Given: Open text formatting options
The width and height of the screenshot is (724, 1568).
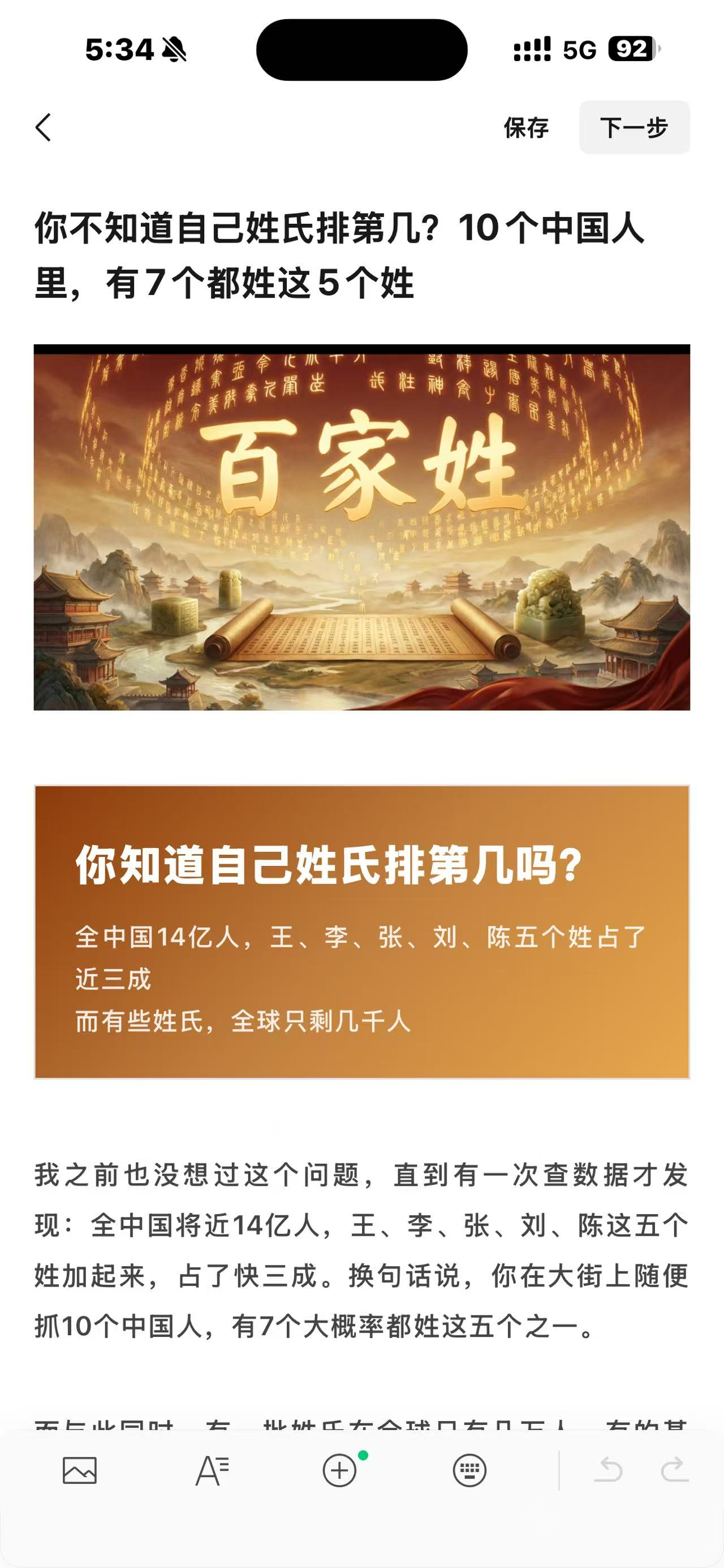Looking at the screenshot, I should pyautogui.click(x=212, y=1471).
